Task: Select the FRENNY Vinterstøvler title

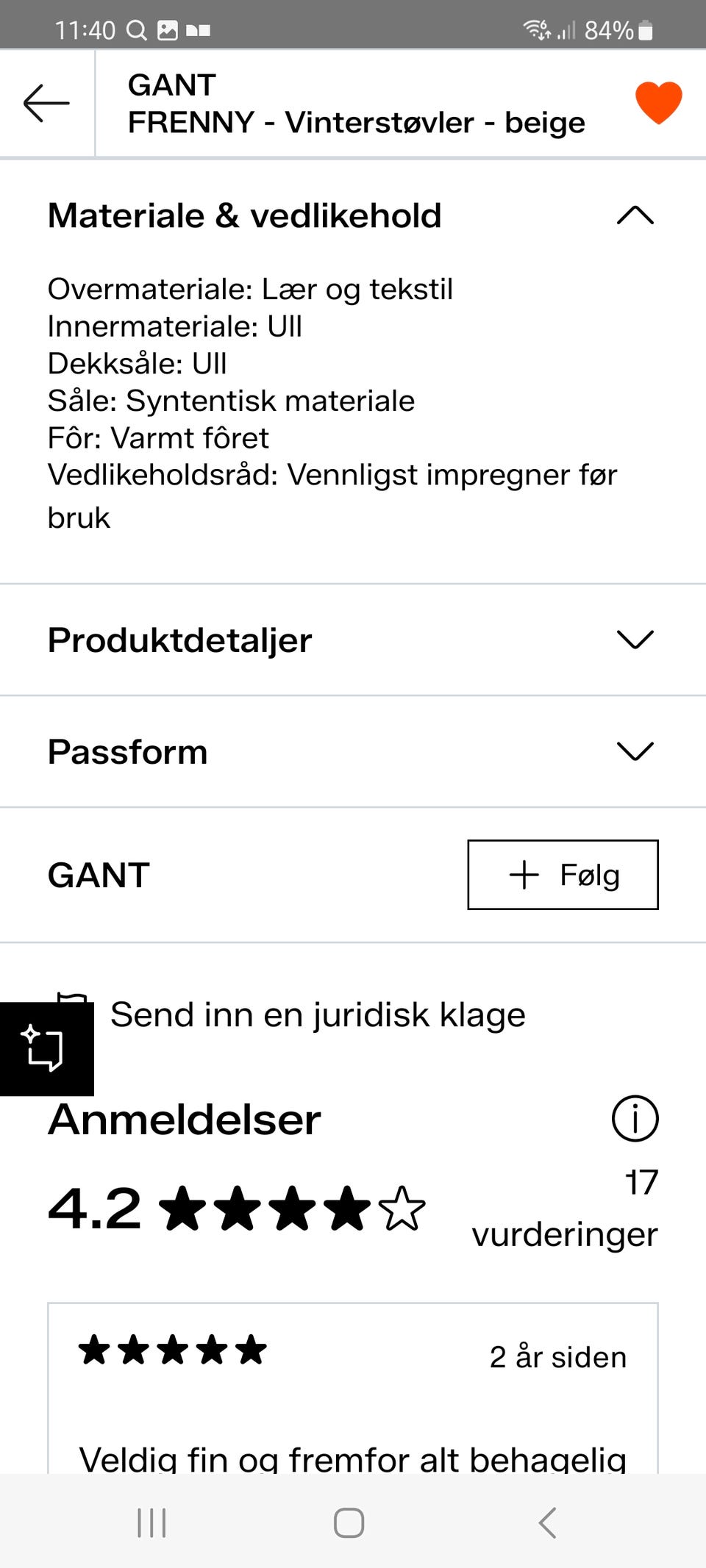Action: coord(356,123)
